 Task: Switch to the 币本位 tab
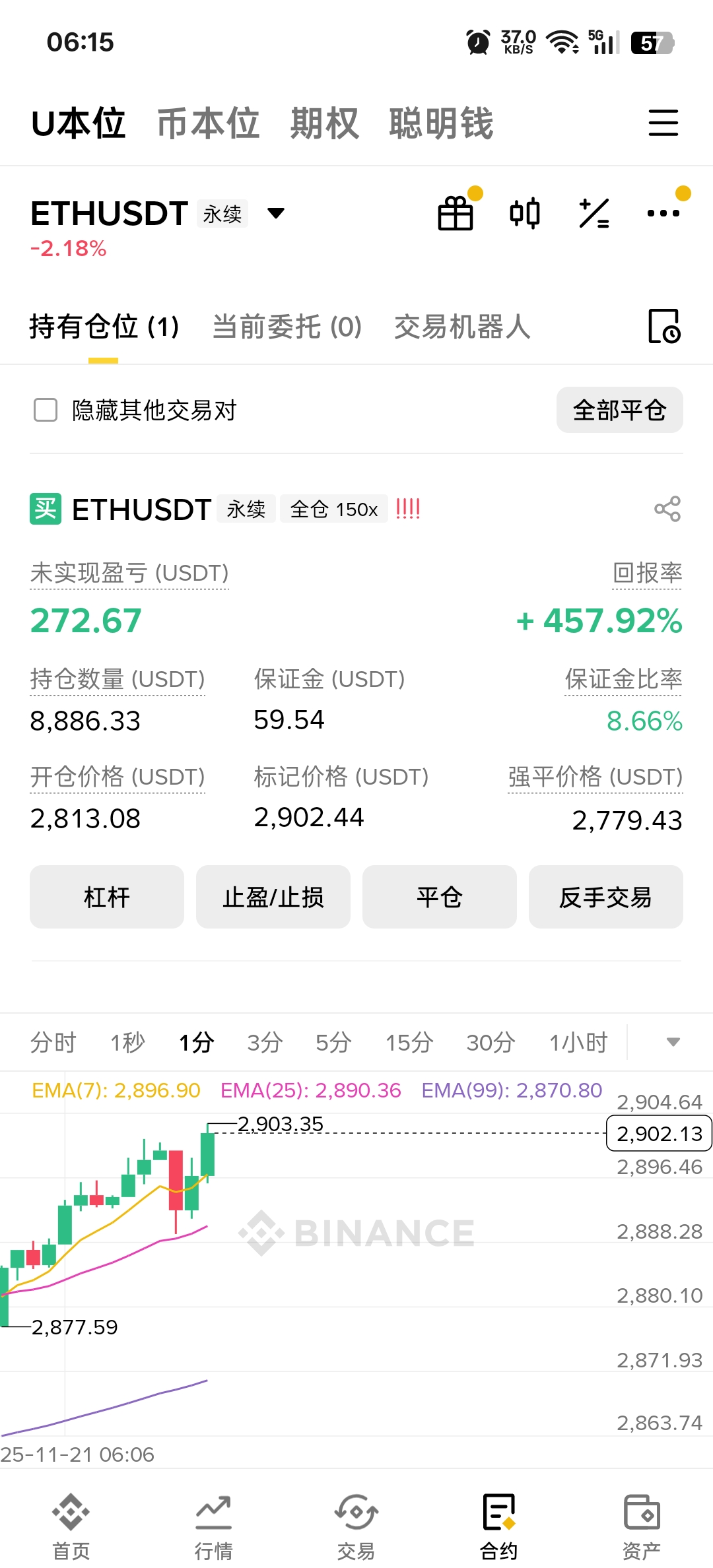coord(208,123)
